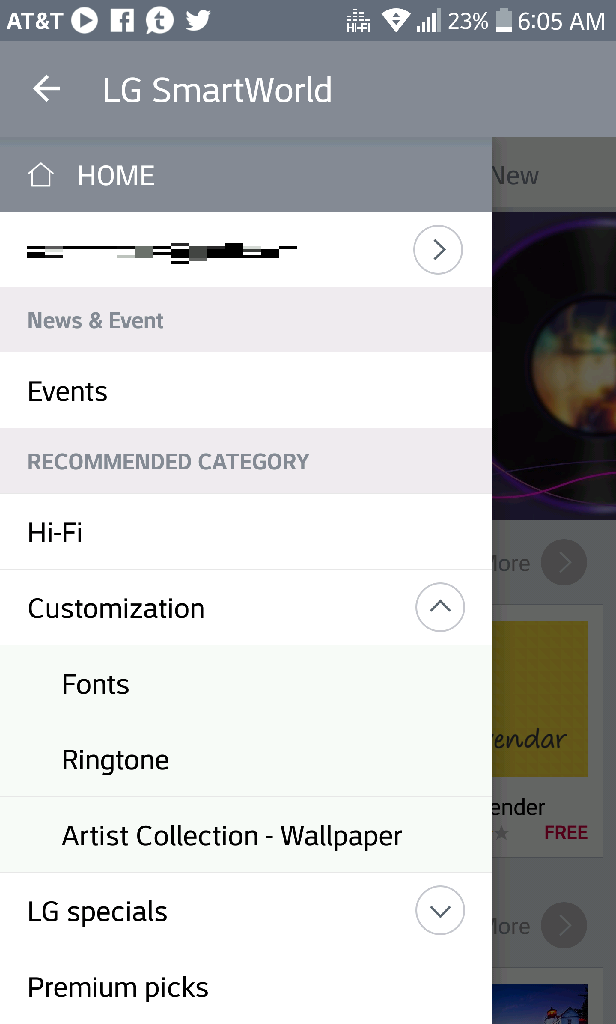Image resolution: width=616 pixels, height=1024 pixels.
Task: Tap the back arrow in the app bar
Action: [x=47, y=89]
